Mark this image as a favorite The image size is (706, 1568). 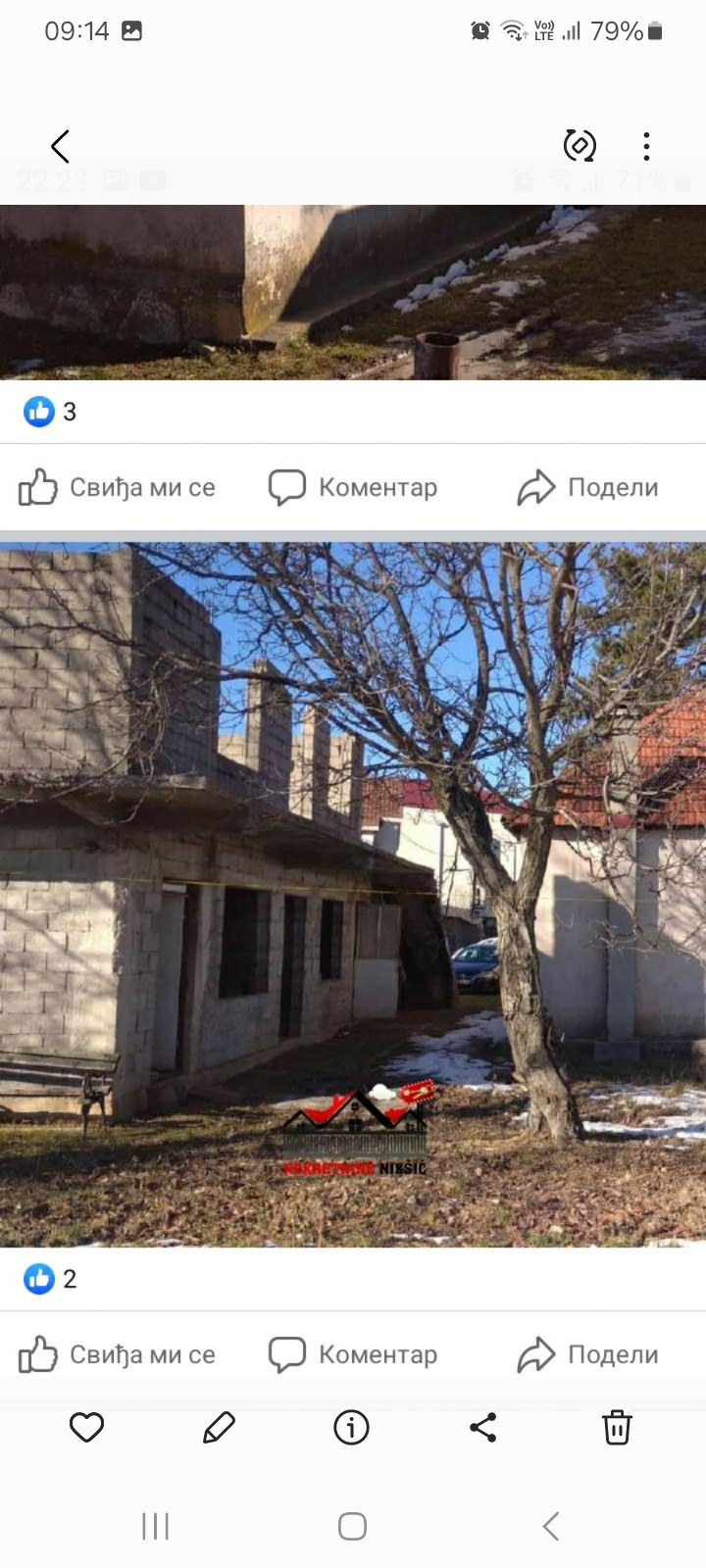pyautogui.click(x=86, y=1428)
